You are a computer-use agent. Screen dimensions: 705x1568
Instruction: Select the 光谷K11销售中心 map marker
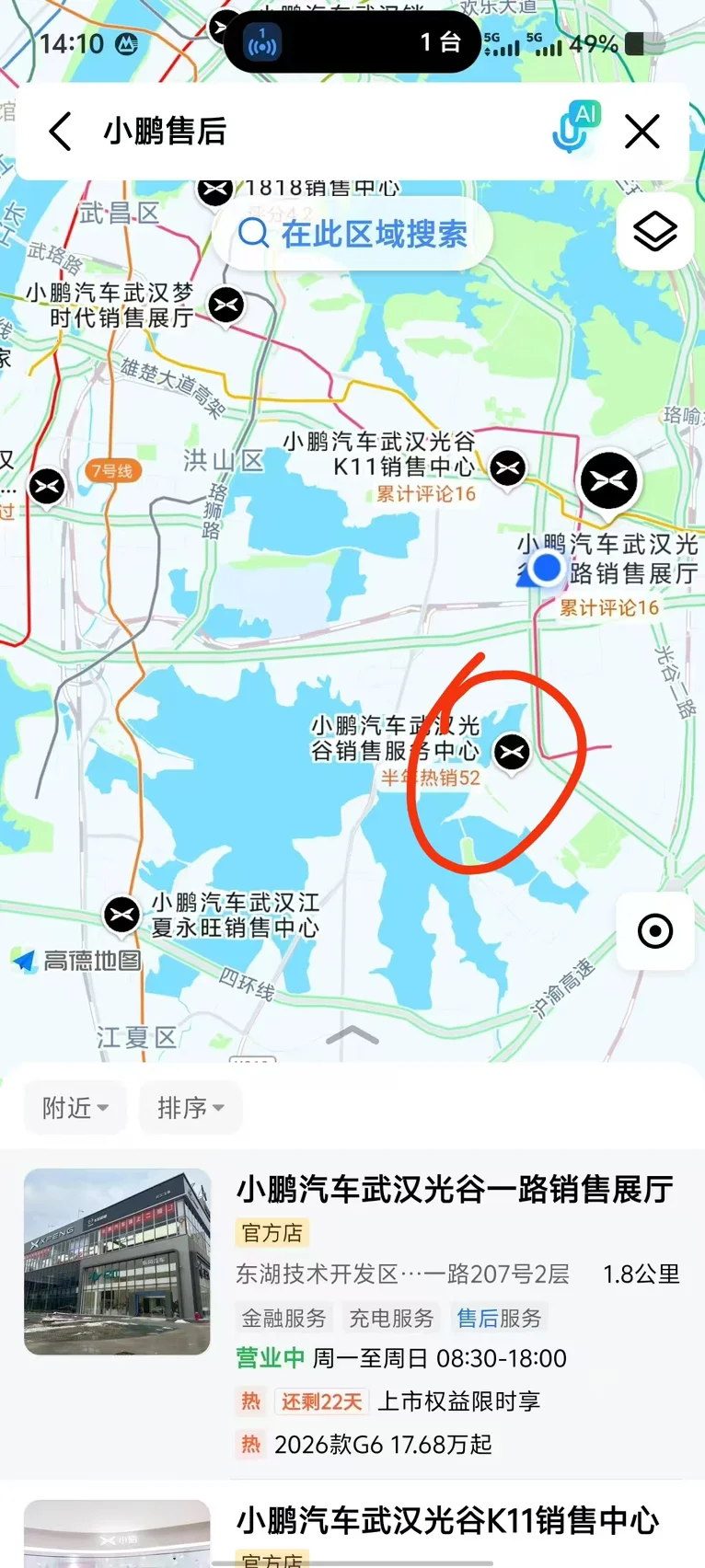508,468
